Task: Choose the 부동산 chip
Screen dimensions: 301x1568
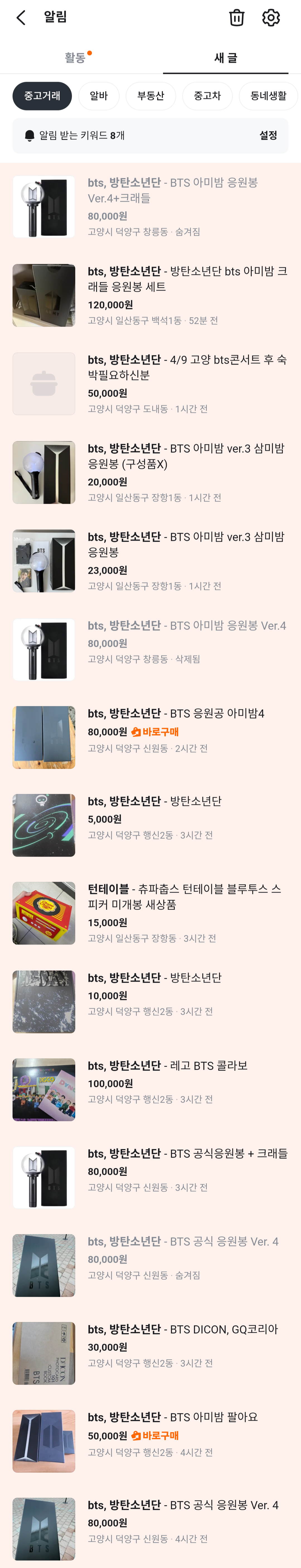Action: 151,96
